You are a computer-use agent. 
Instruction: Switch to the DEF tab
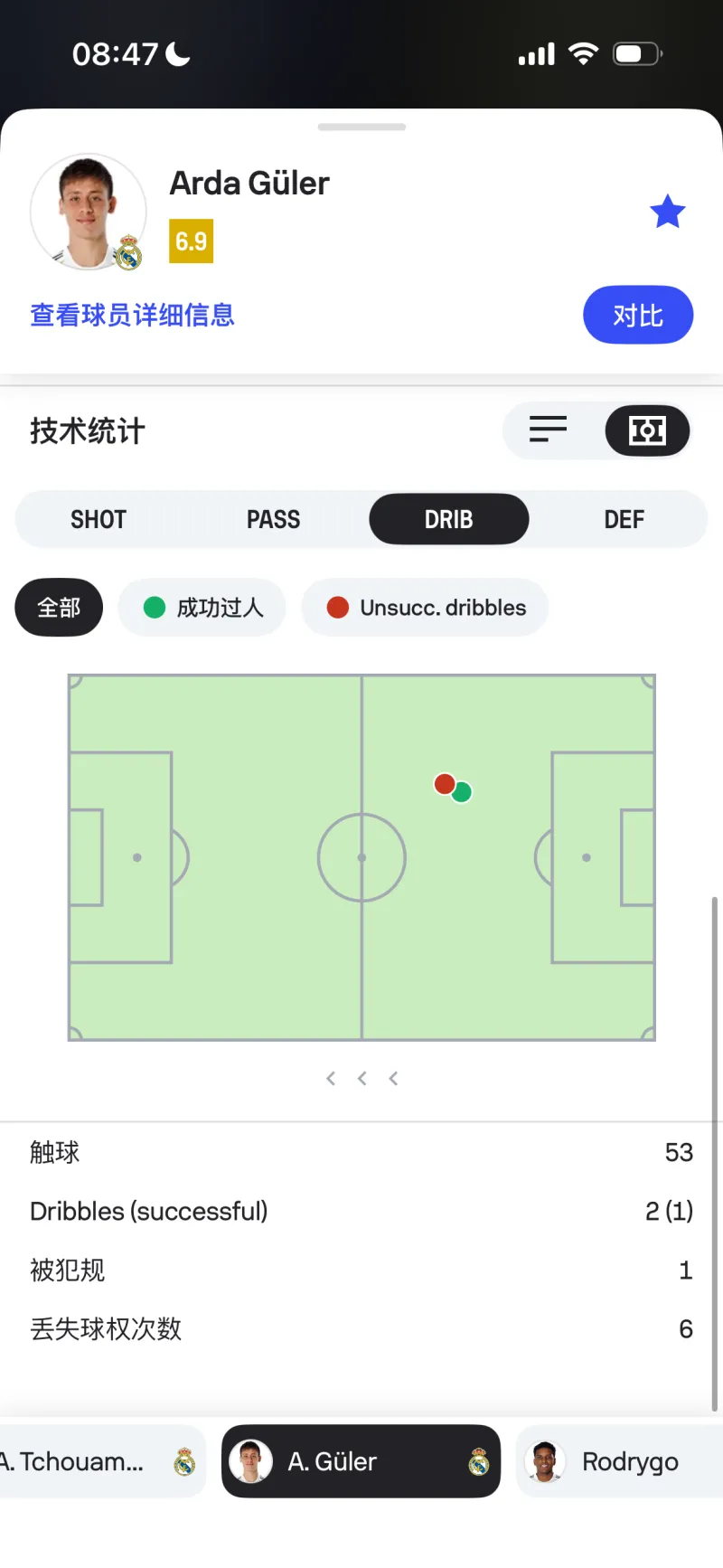[624, 519]
